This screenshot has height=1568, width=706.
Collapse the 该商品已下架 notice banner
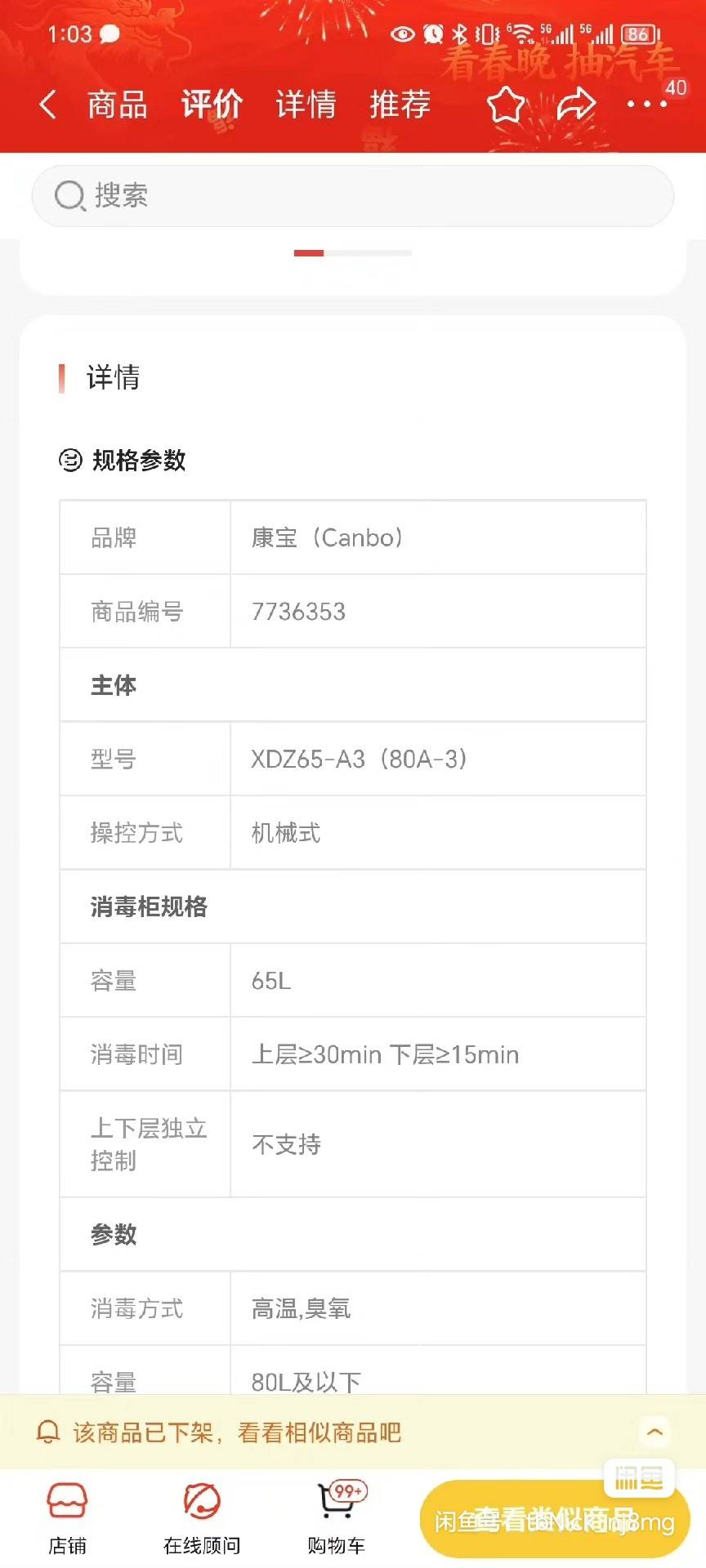tap(655, 1432)
